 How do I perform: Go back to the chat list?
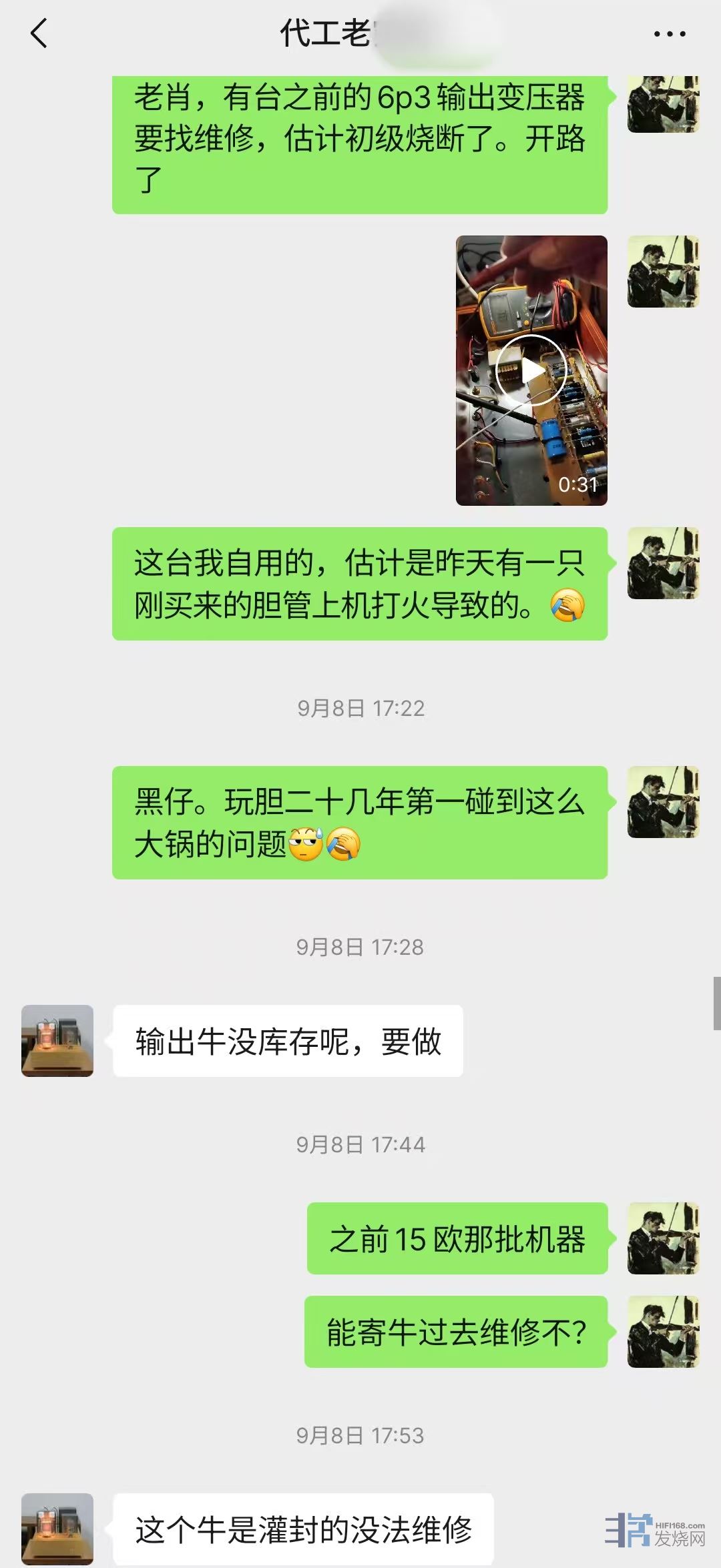(39, 33)
